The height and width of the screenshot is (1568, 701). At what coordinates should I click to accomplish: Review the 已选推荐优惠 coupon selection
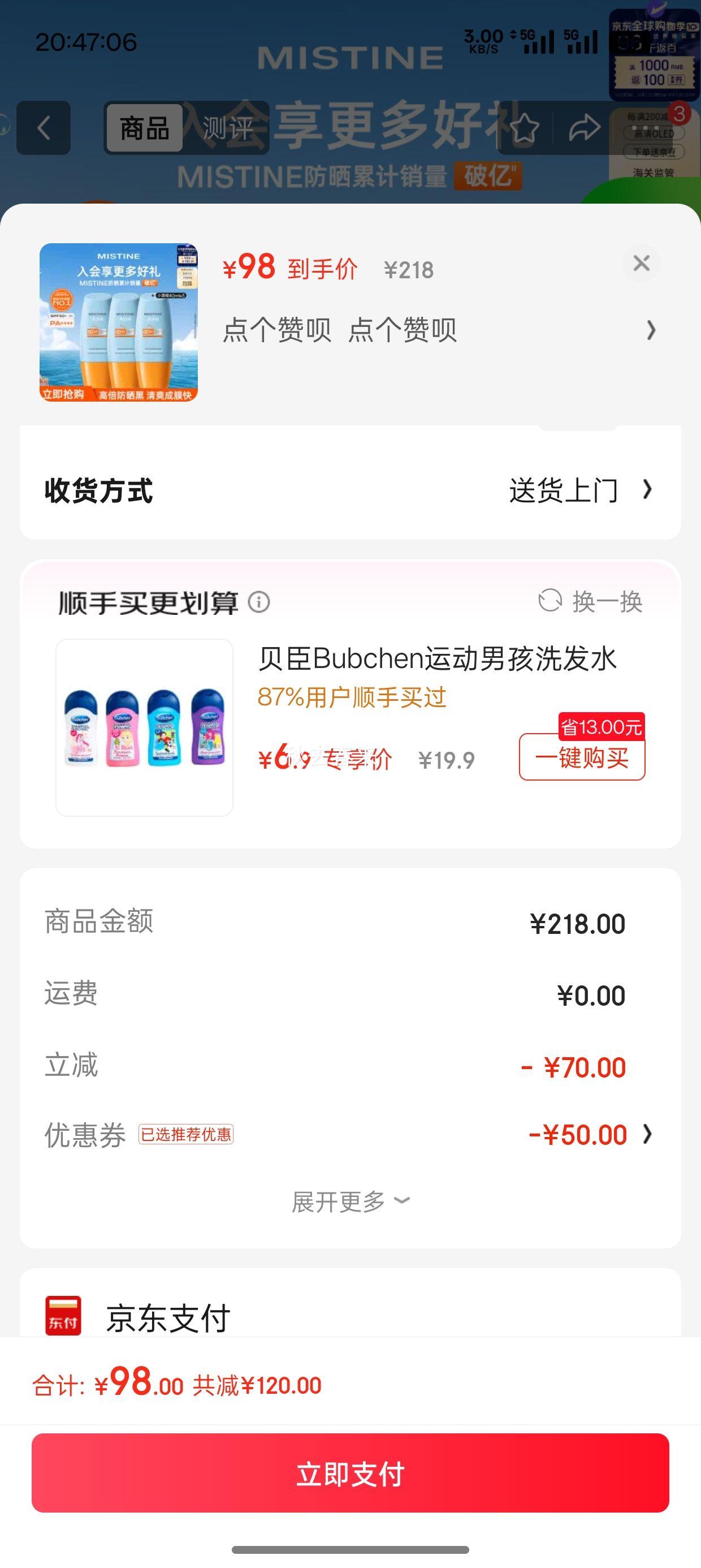(x=187, y=1133)
